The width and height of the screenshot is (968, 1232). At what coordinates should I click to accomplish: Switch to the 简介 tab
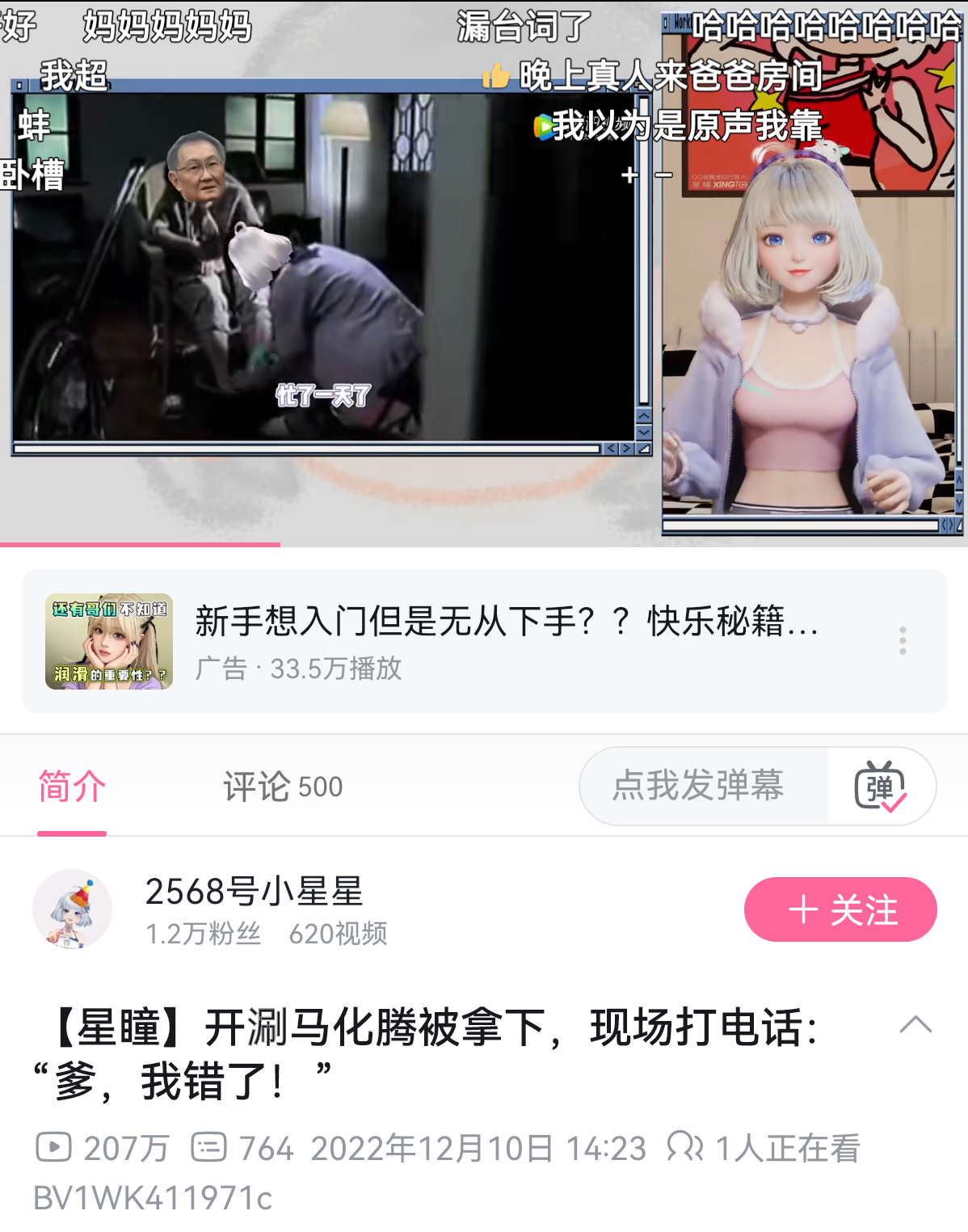click(72, 787)
